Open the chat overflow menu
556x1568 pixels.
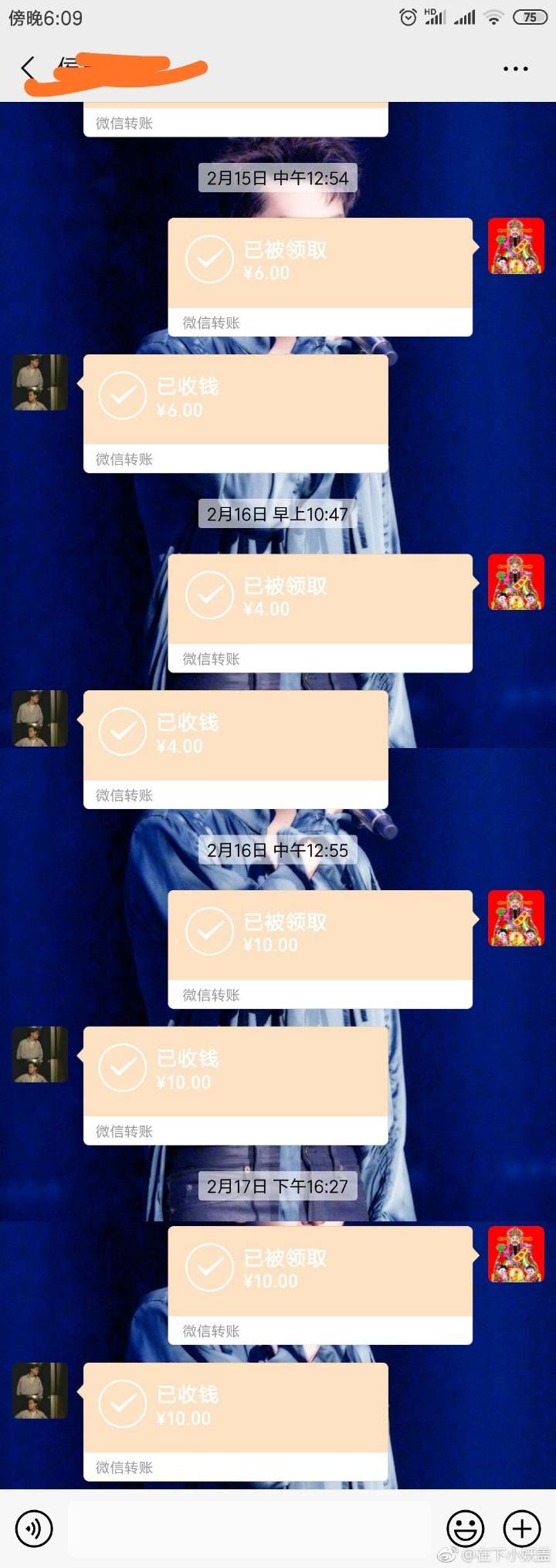515,69
